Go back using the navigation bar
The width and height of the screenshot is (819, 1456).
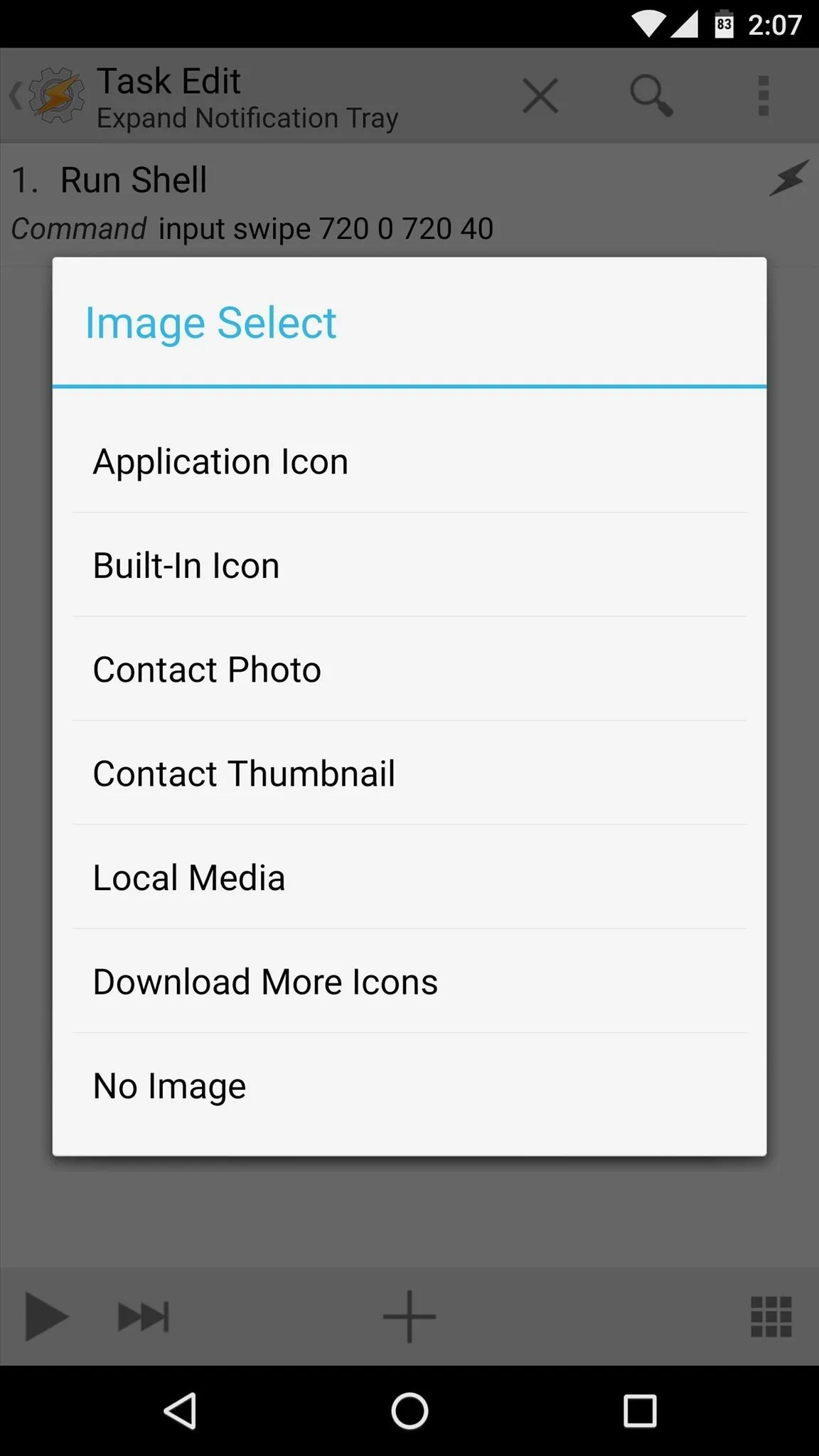point(181,1410)
